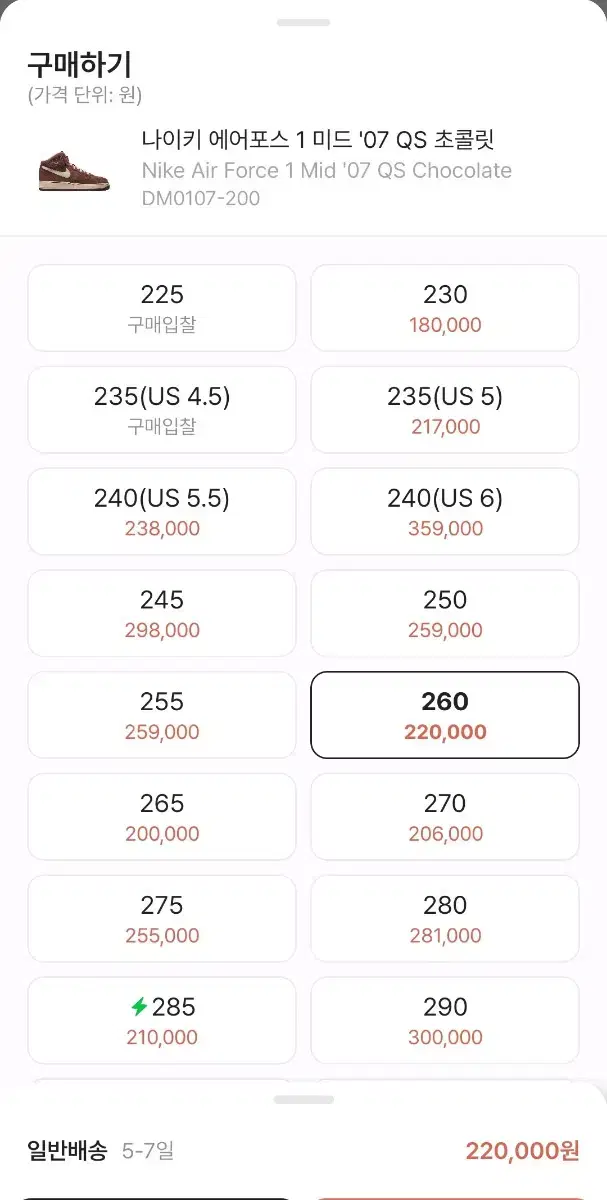Image resolution: width=607 pixels, height=1200 pixels.
Task: Choose size 230 for 180,000
Action: click(445, 308)
